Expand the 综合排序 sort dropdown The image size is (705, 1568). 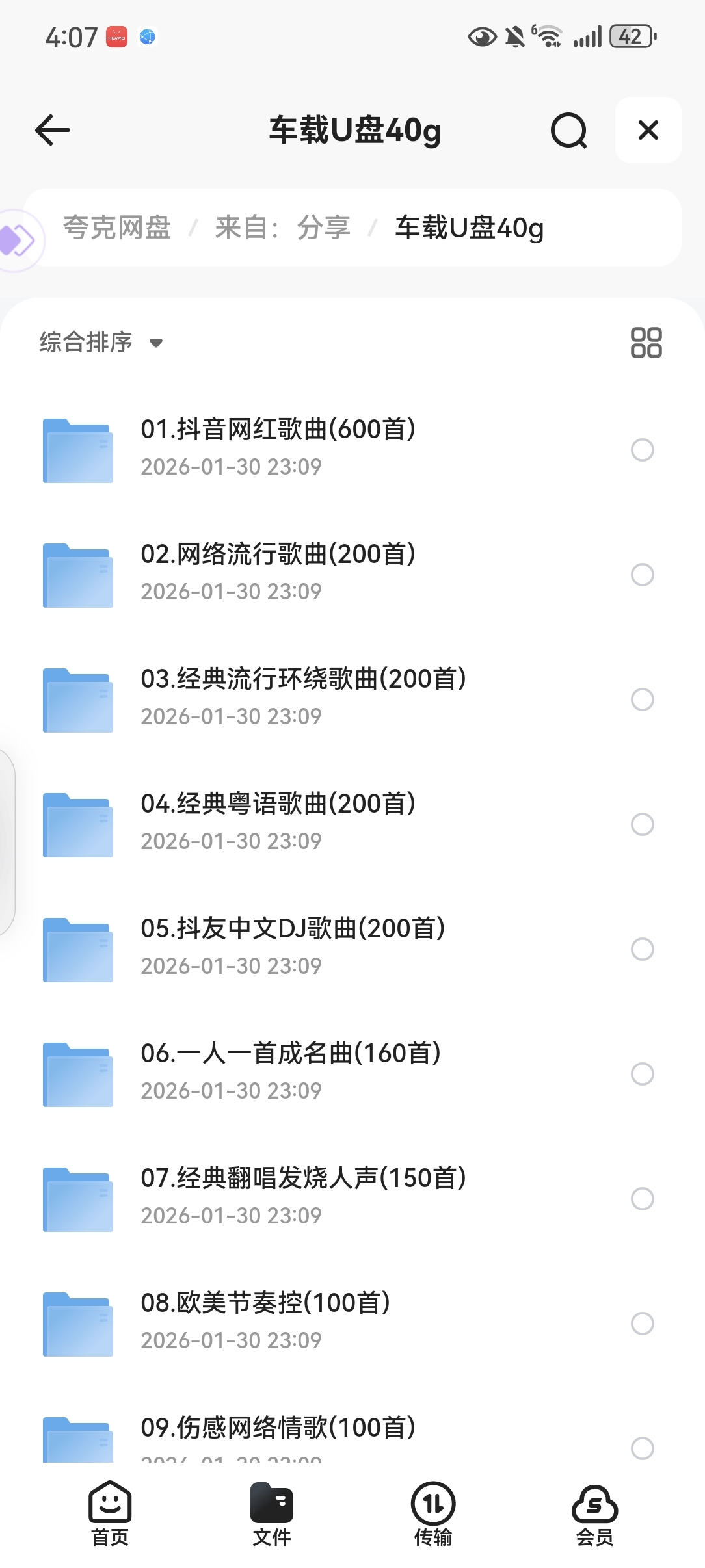tap(101, 342)
